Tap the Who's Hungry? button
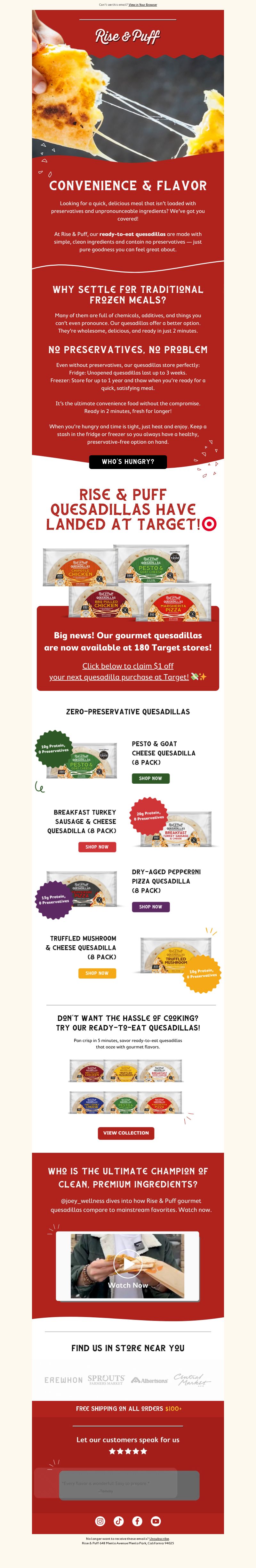This screenshot has width=256, height=1568. tap(128, 462)
